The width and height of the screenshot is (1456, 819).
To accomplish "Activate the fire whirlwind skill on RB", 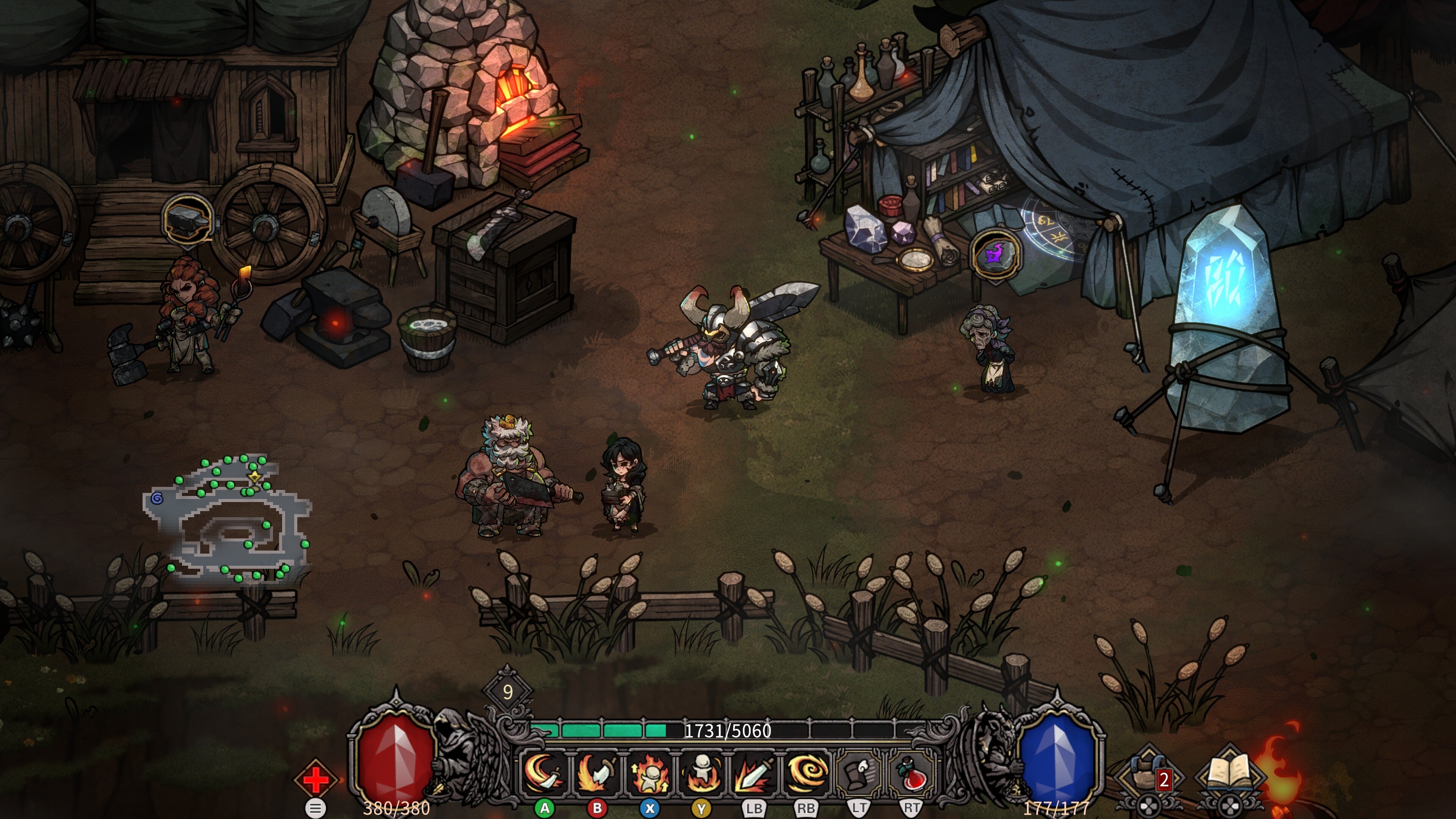I will (806, 773).
